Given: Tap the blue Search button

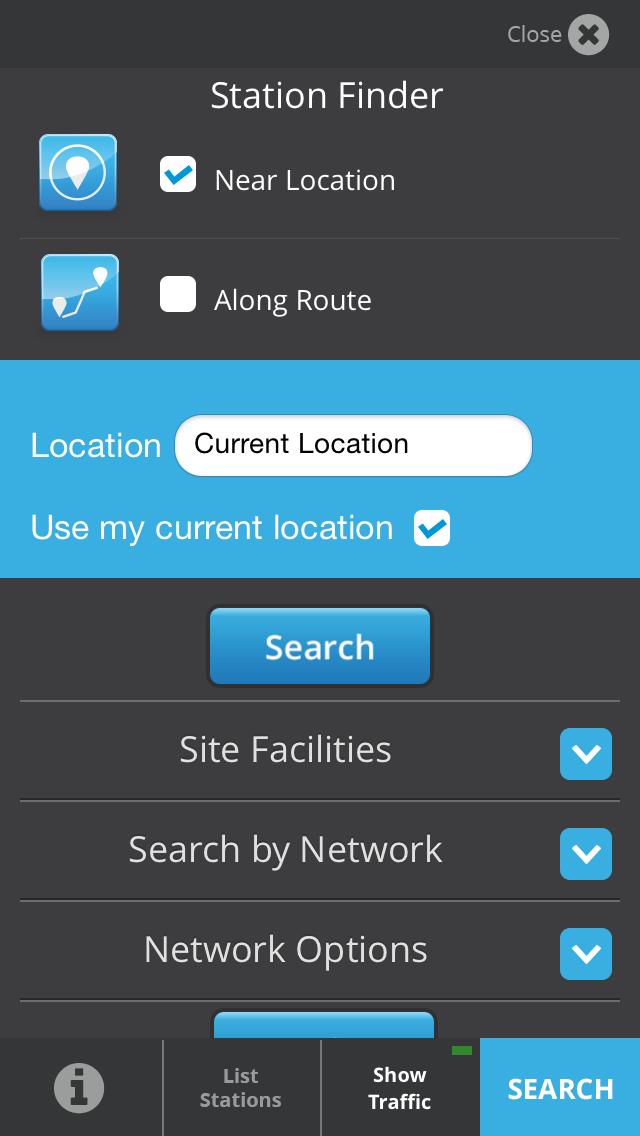Looking at the screenshot, I should 319,647.
